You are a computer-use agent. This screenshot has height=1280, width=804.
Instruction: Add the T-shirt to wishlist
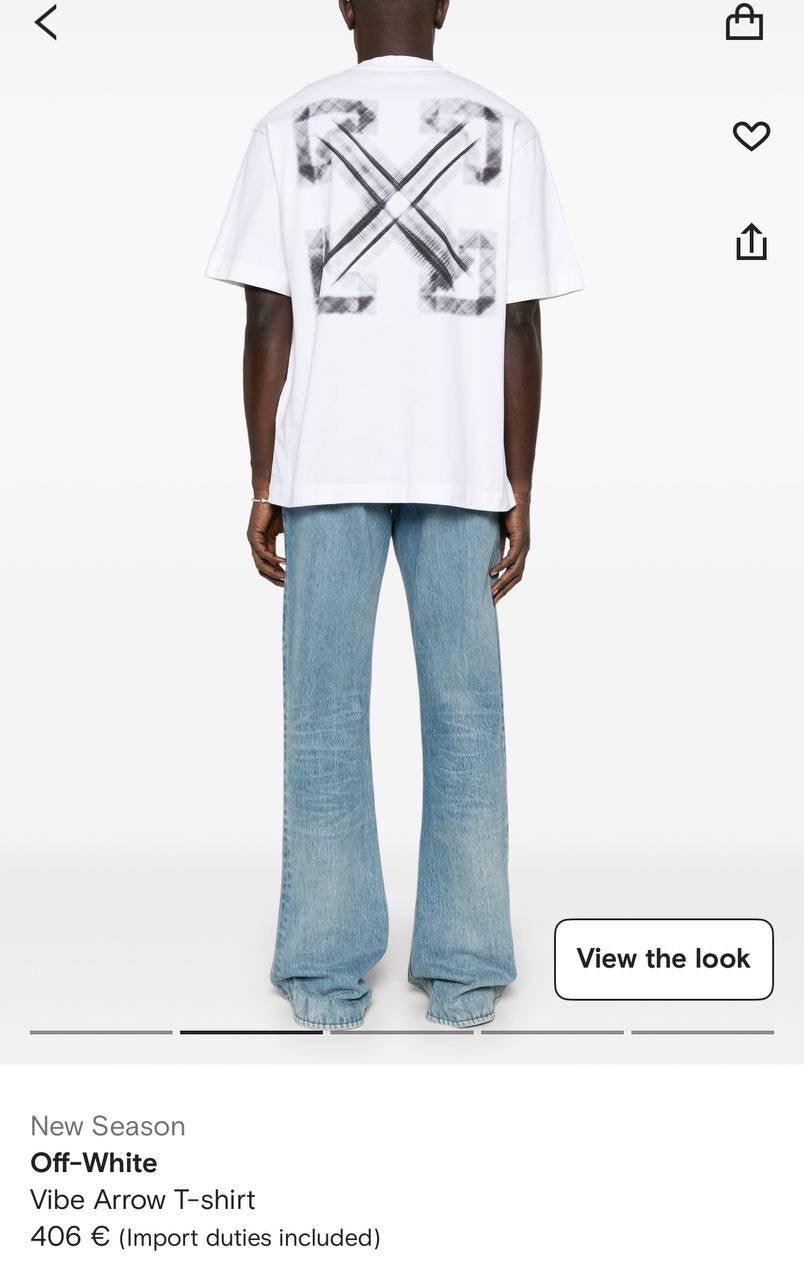(751, 135)
